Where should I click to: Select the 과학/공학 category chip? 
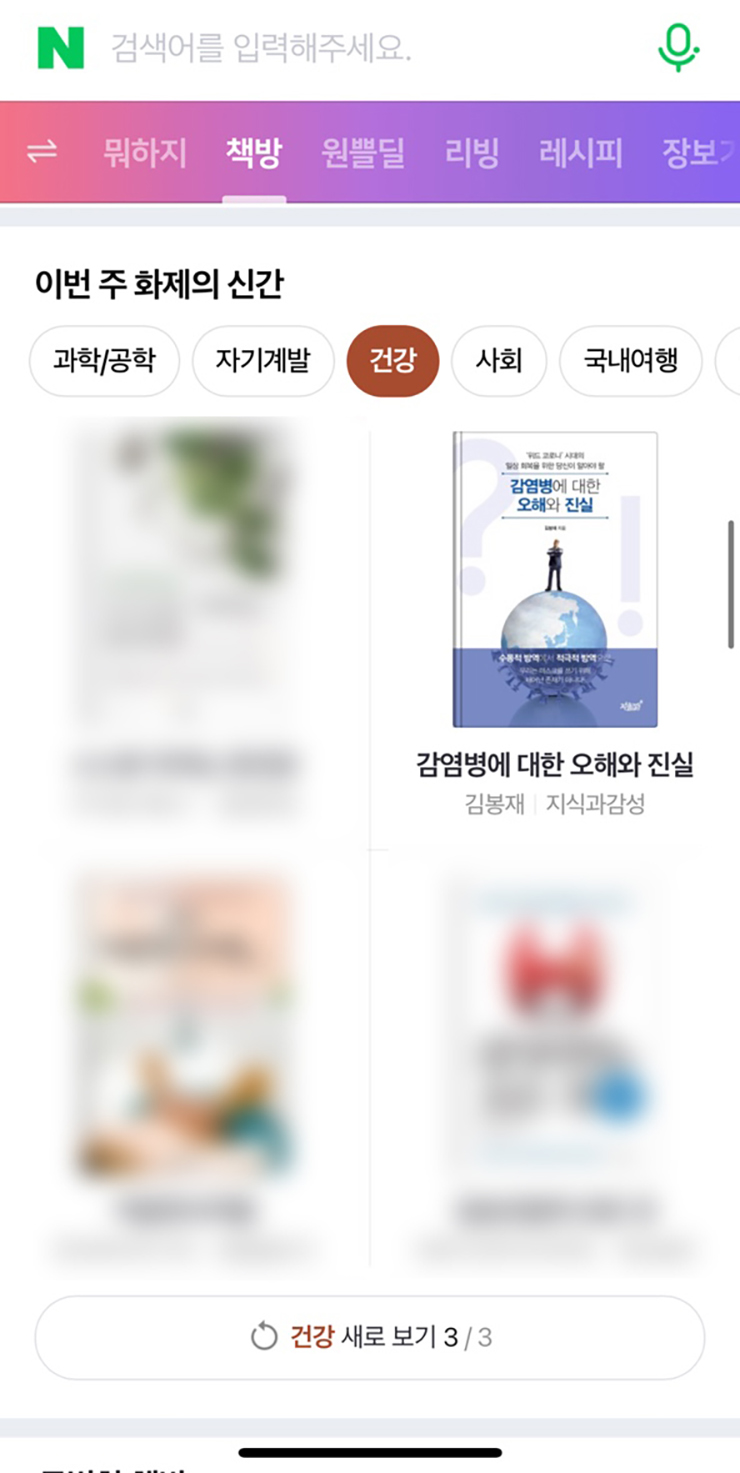click(x=104, y=361)
